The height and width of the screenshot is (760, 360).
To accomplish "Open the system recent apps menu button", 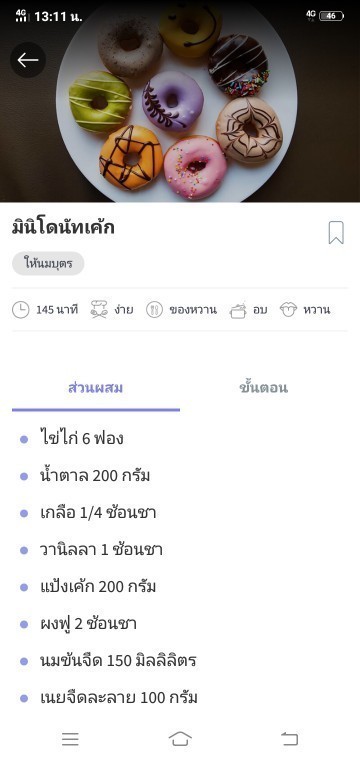I will click(x=70, y=739).
